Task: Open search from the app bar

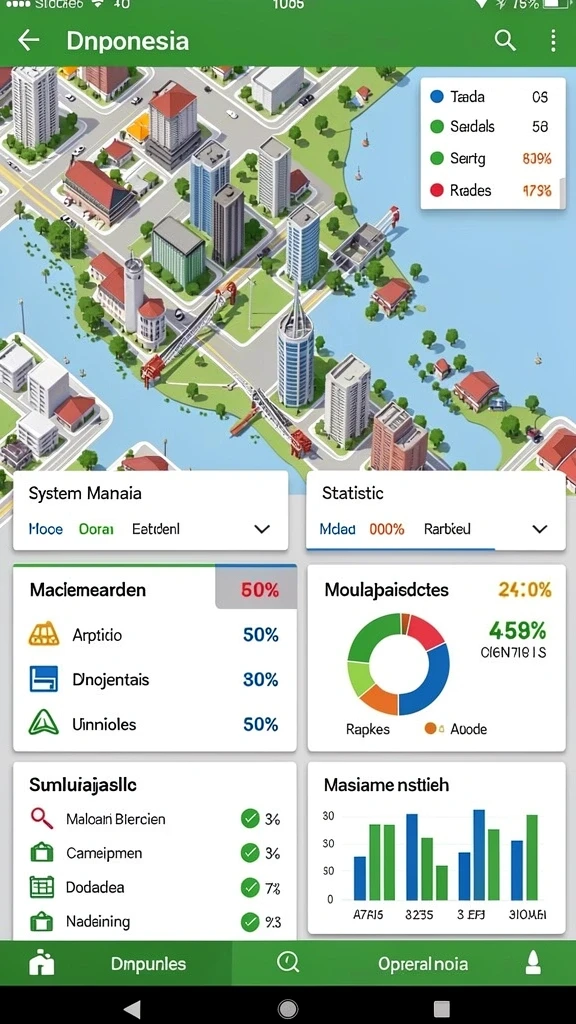Action: coord(505,40)
